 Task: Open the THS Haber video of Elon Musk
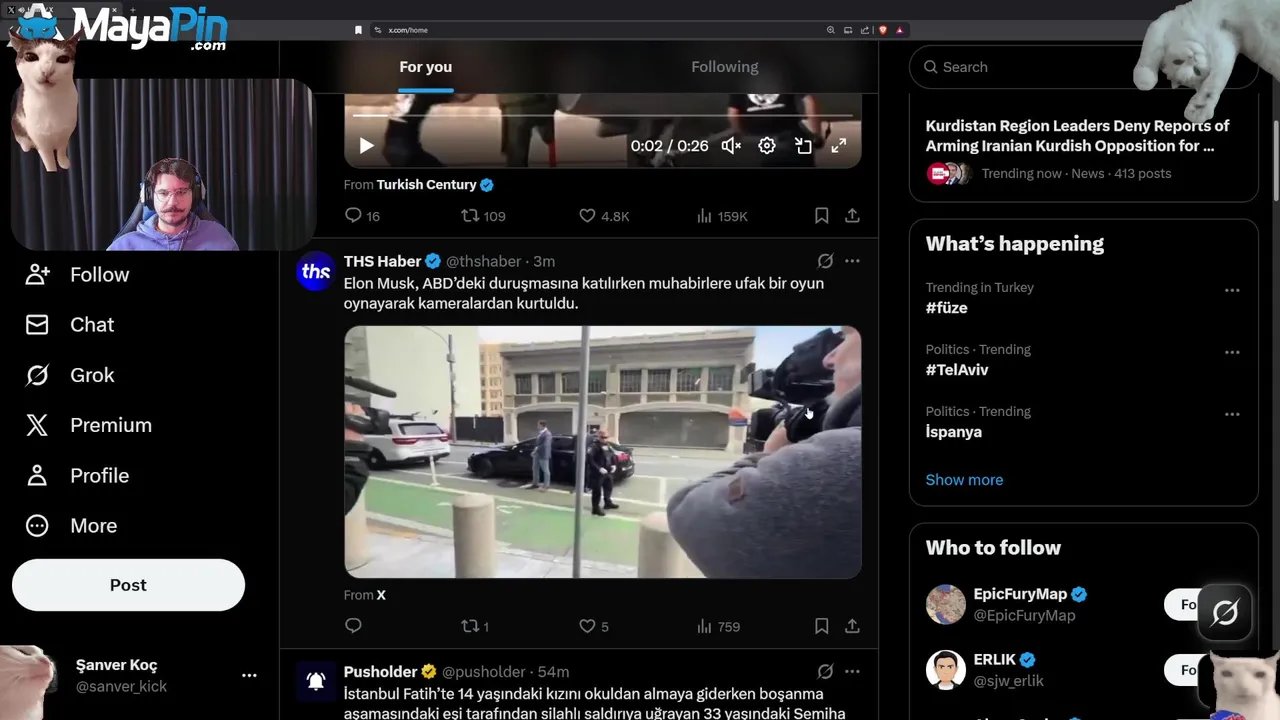(x=602, y=452)
